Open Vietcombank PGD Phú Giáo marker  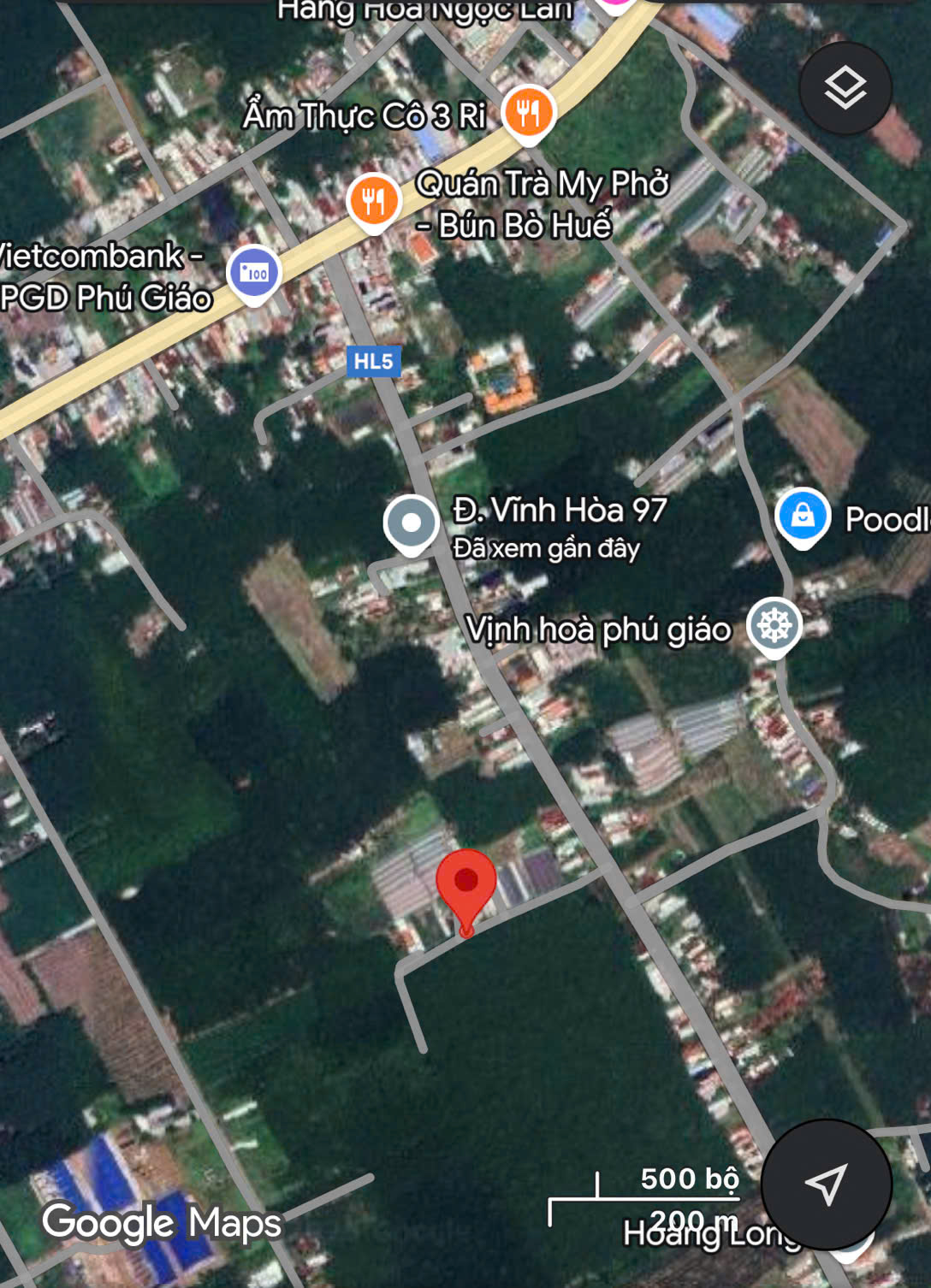point(254,274)
